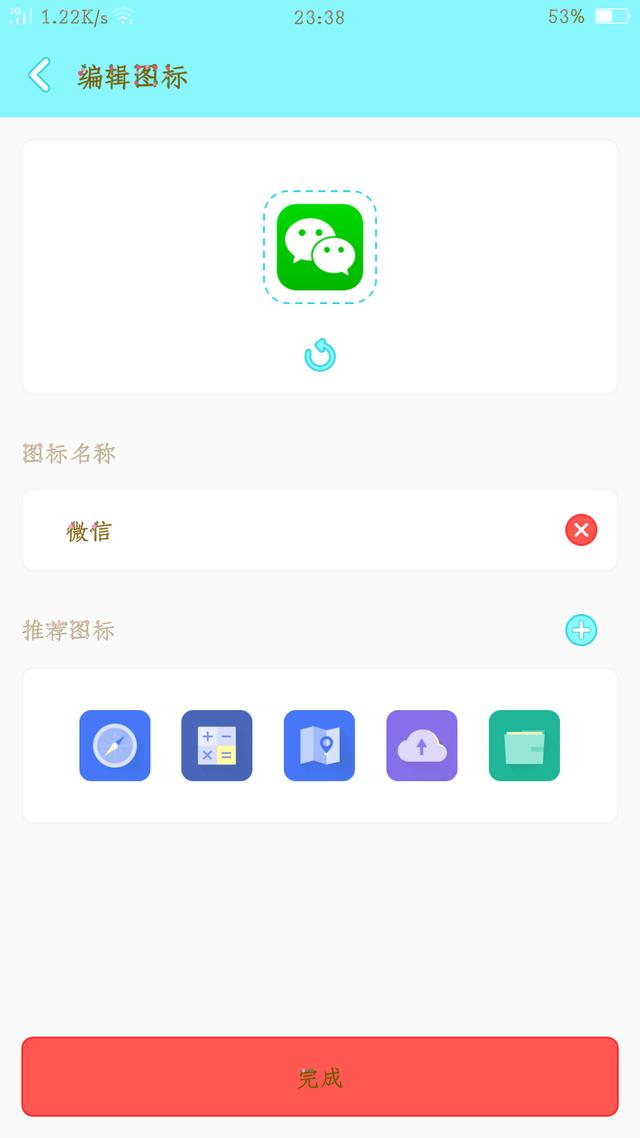This screenshot has width=640, height=1138.
Task: Edit the icon name field 微信
Action: coord(300,531)
